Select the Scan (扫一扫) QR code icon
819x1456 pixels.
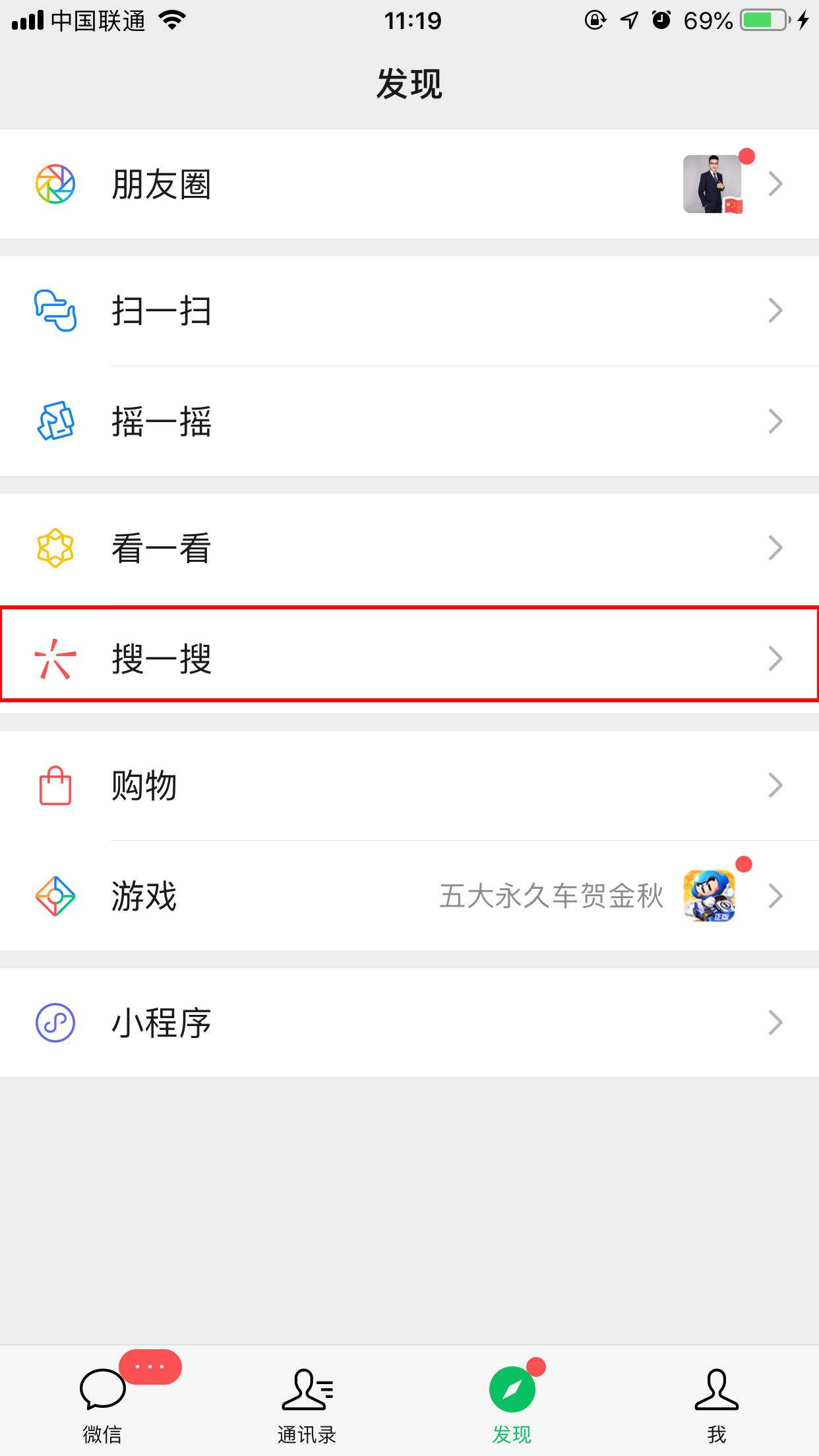pos(56,310)
